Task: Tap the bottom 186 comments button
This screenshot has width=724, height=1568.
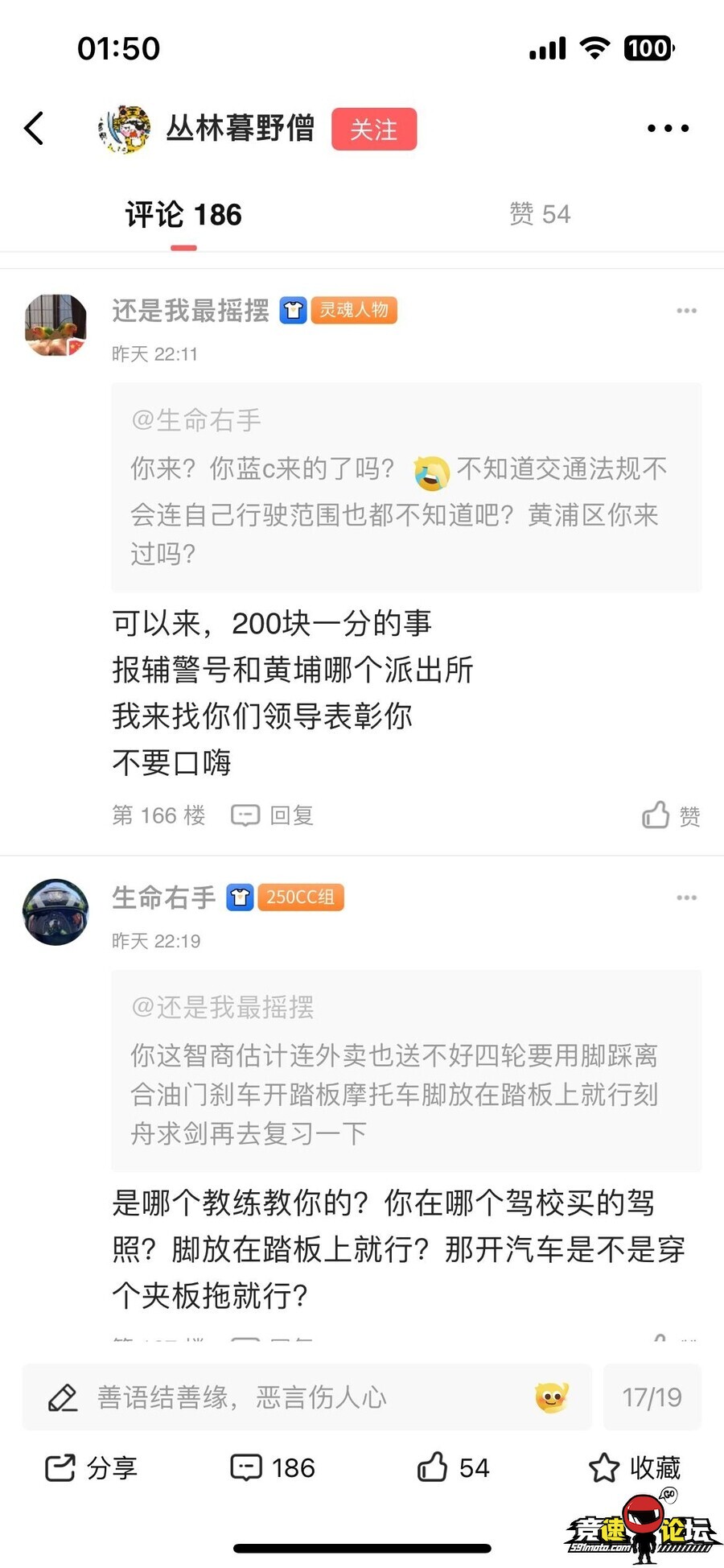Action: pos(273,1468)
